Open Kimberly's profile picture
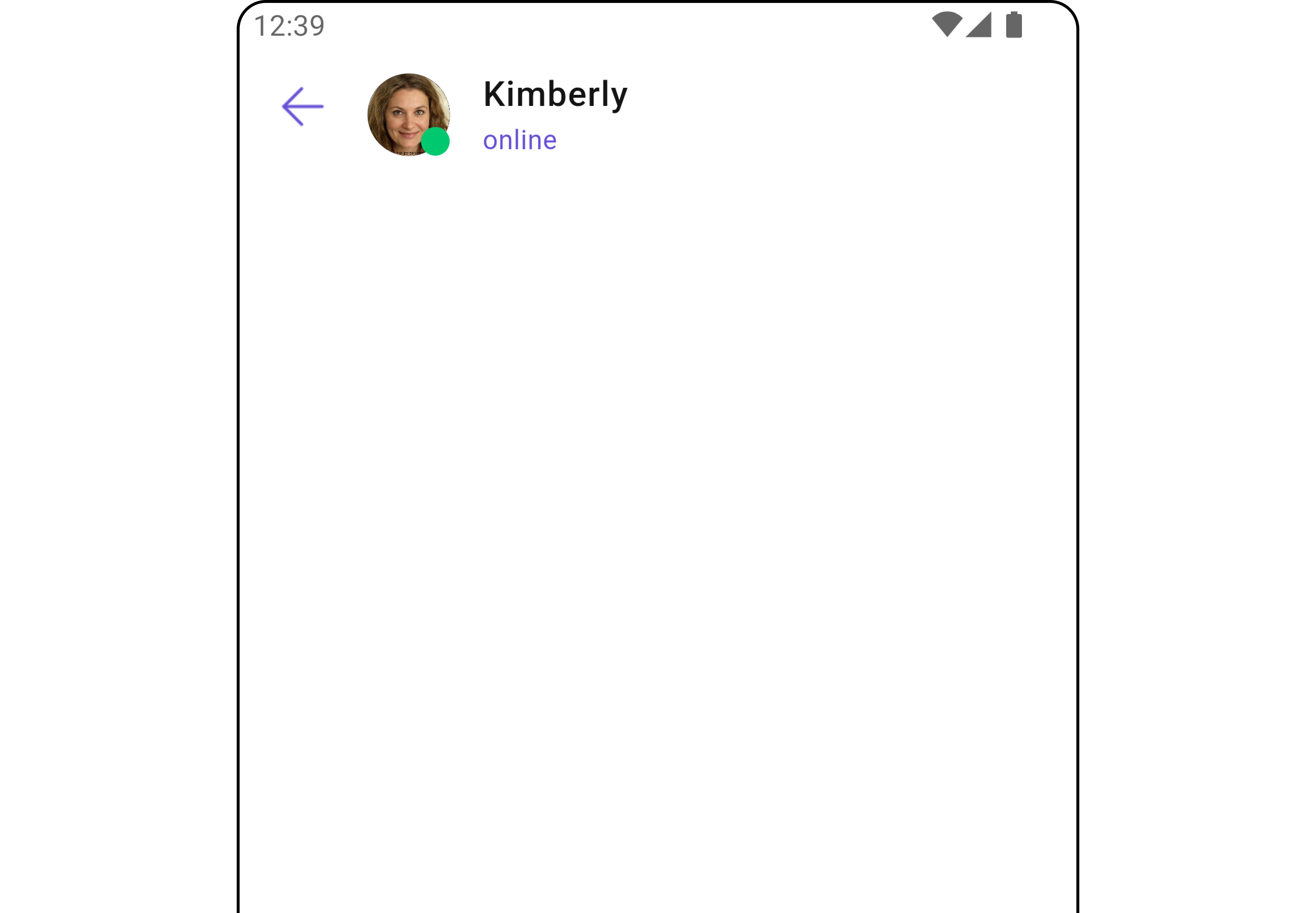This screenshot has width=1316, height=913. click(x=408, y=114)
